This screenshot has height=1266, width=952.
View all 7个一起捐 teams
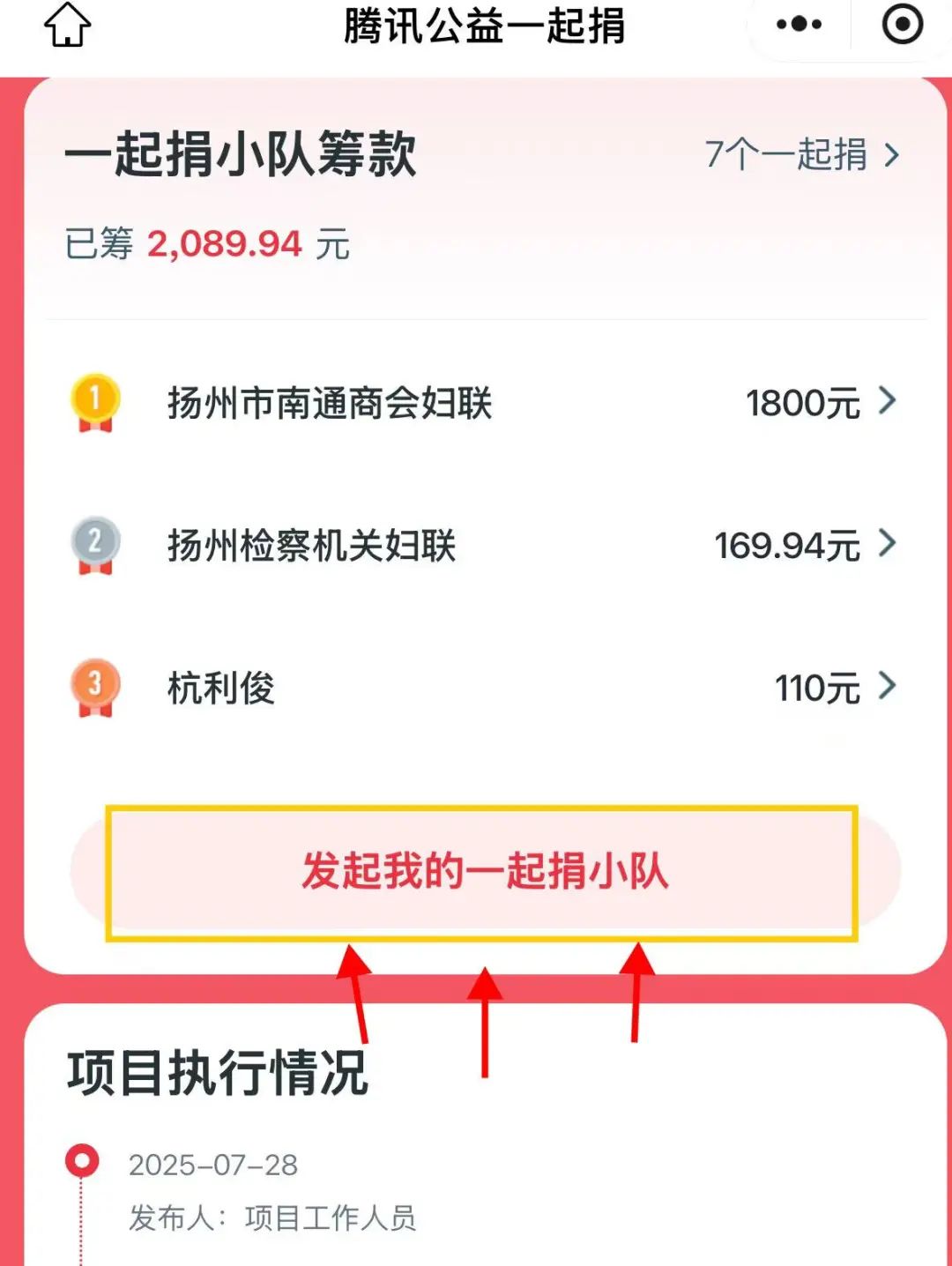pyautogui.click(x=801, y=155)
